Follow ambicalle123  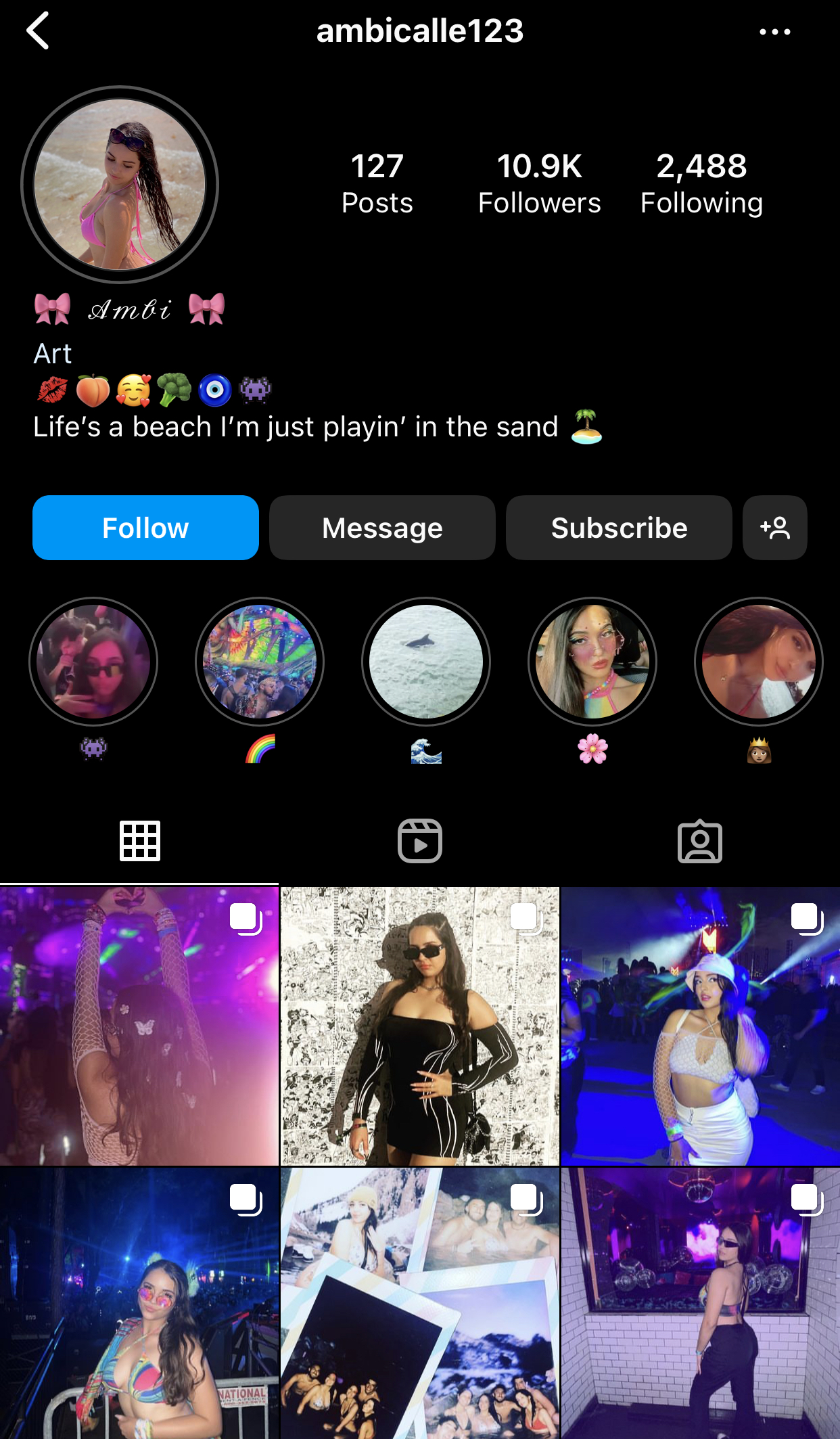tap(145, 528)
